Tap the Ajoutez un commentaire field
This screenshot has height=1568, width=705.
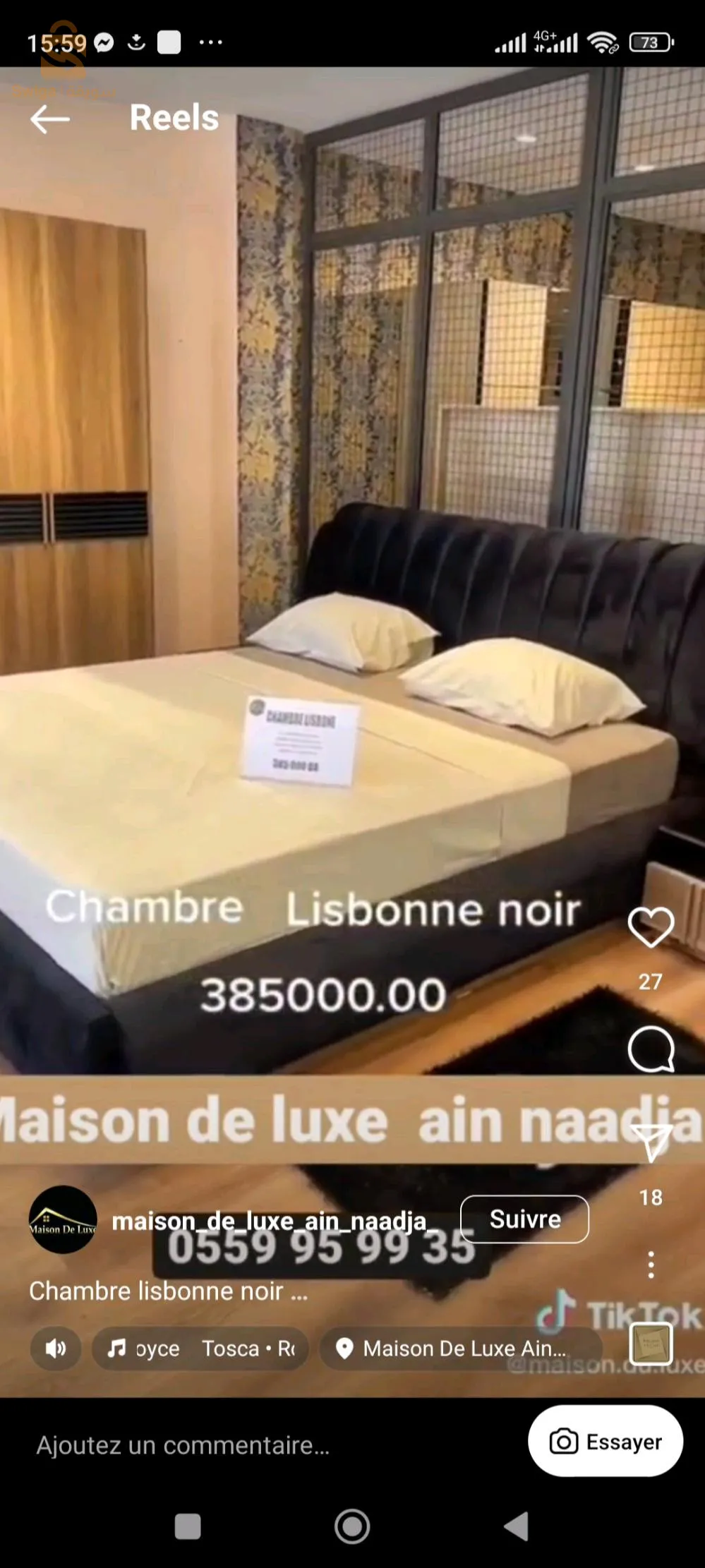coord(183,1445)
